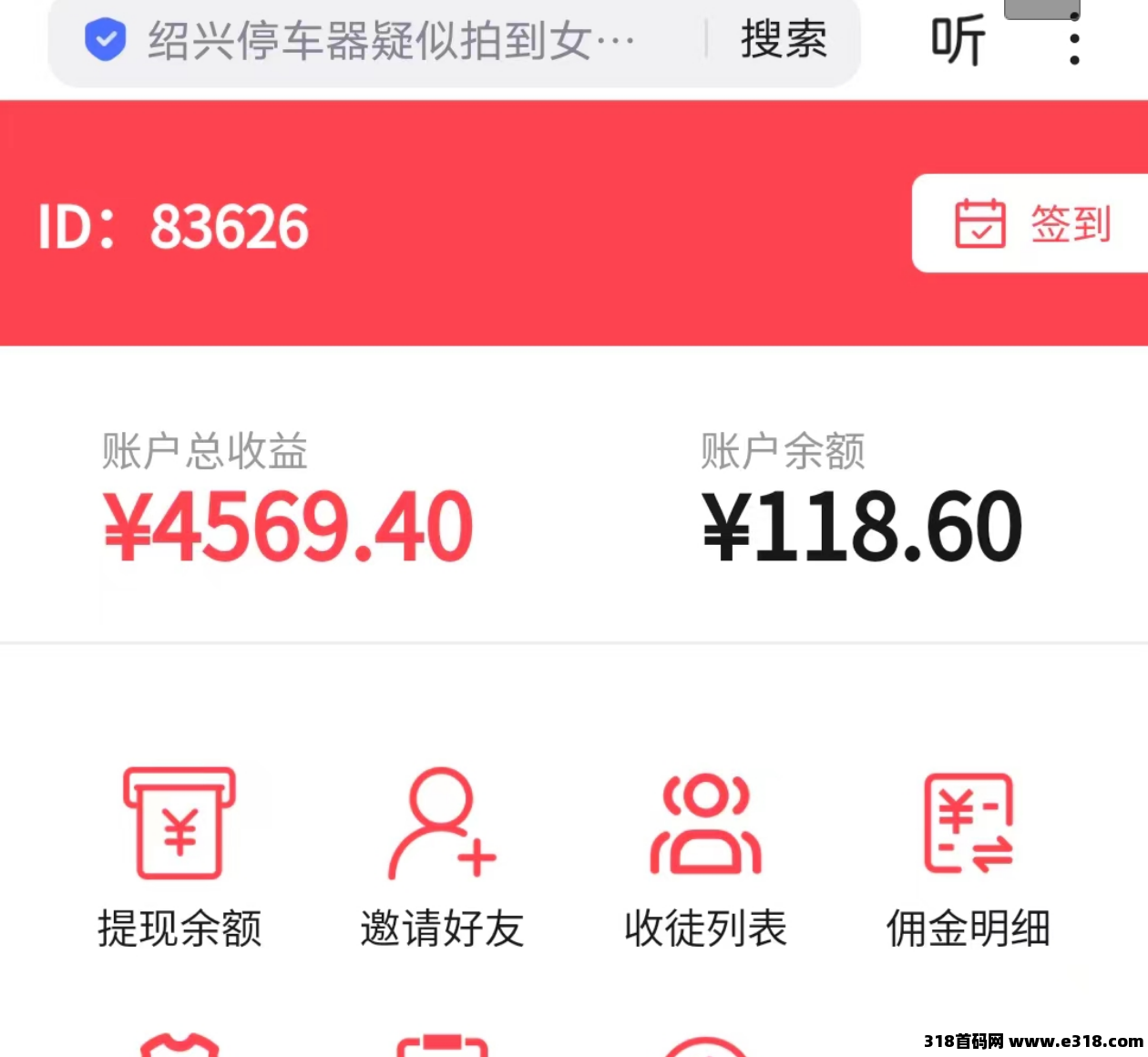This screenshot has width=1148, height=1057.
Task: View 佣金明细 commission details
Action: pos(968,857)
